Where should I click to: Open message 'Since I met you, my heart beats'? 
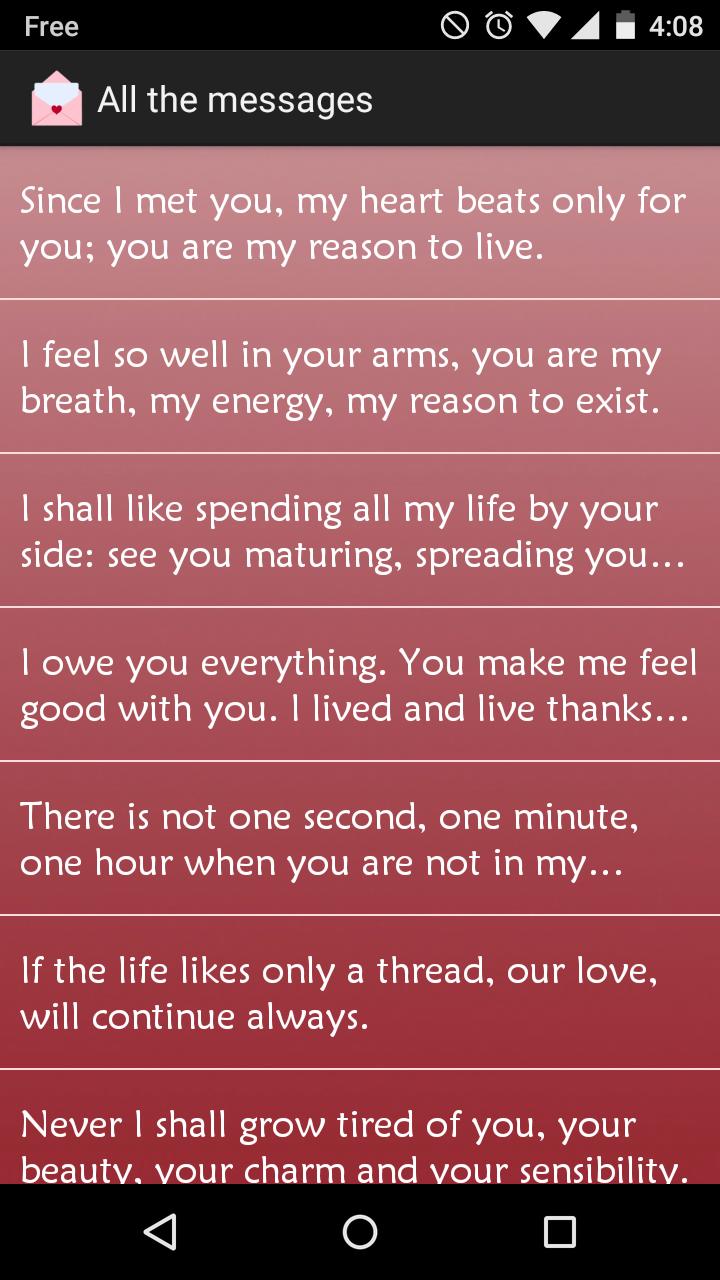pos(360,223)
